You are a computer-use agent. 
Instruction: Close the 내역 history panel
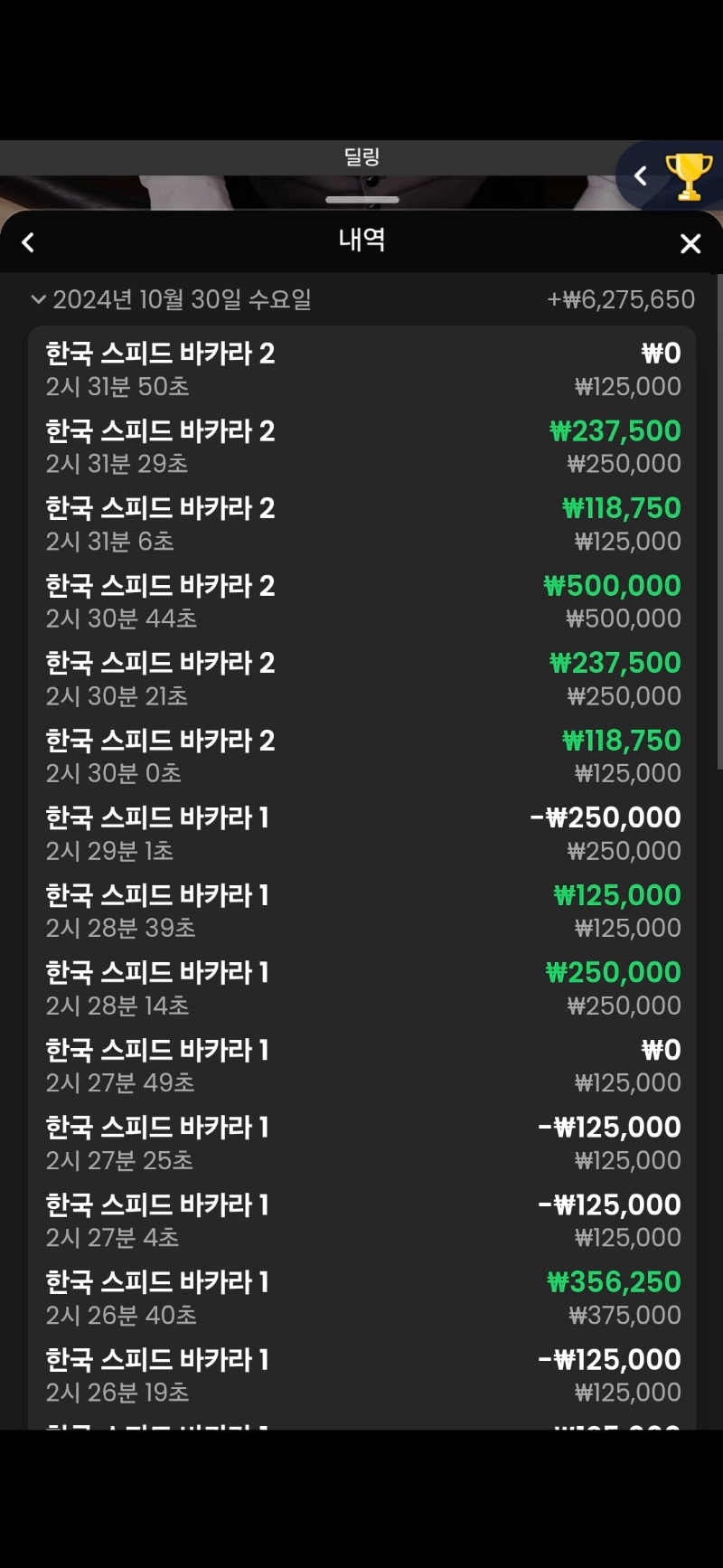[x=690, y=243]
